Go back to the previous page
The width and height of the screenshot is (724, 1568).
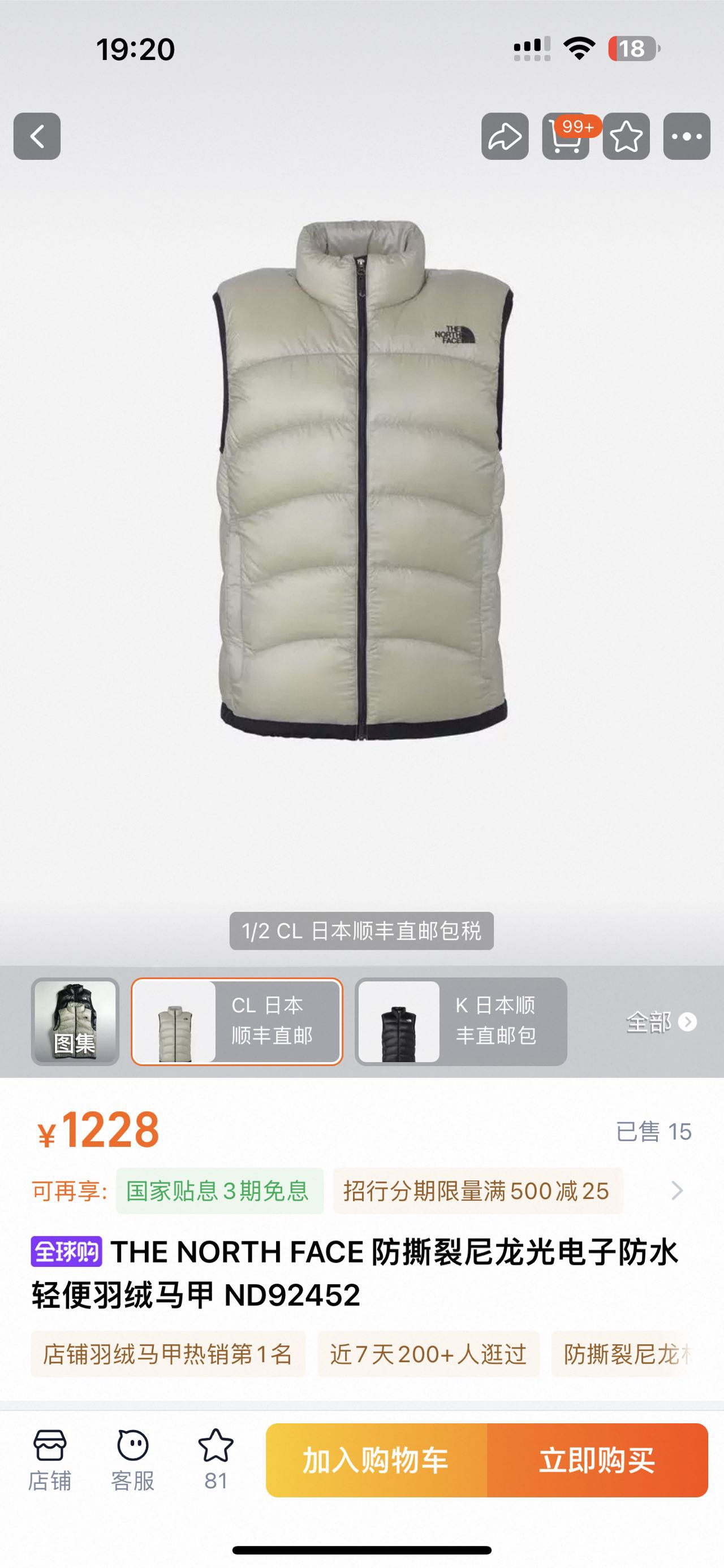click(x=37, y=136)
